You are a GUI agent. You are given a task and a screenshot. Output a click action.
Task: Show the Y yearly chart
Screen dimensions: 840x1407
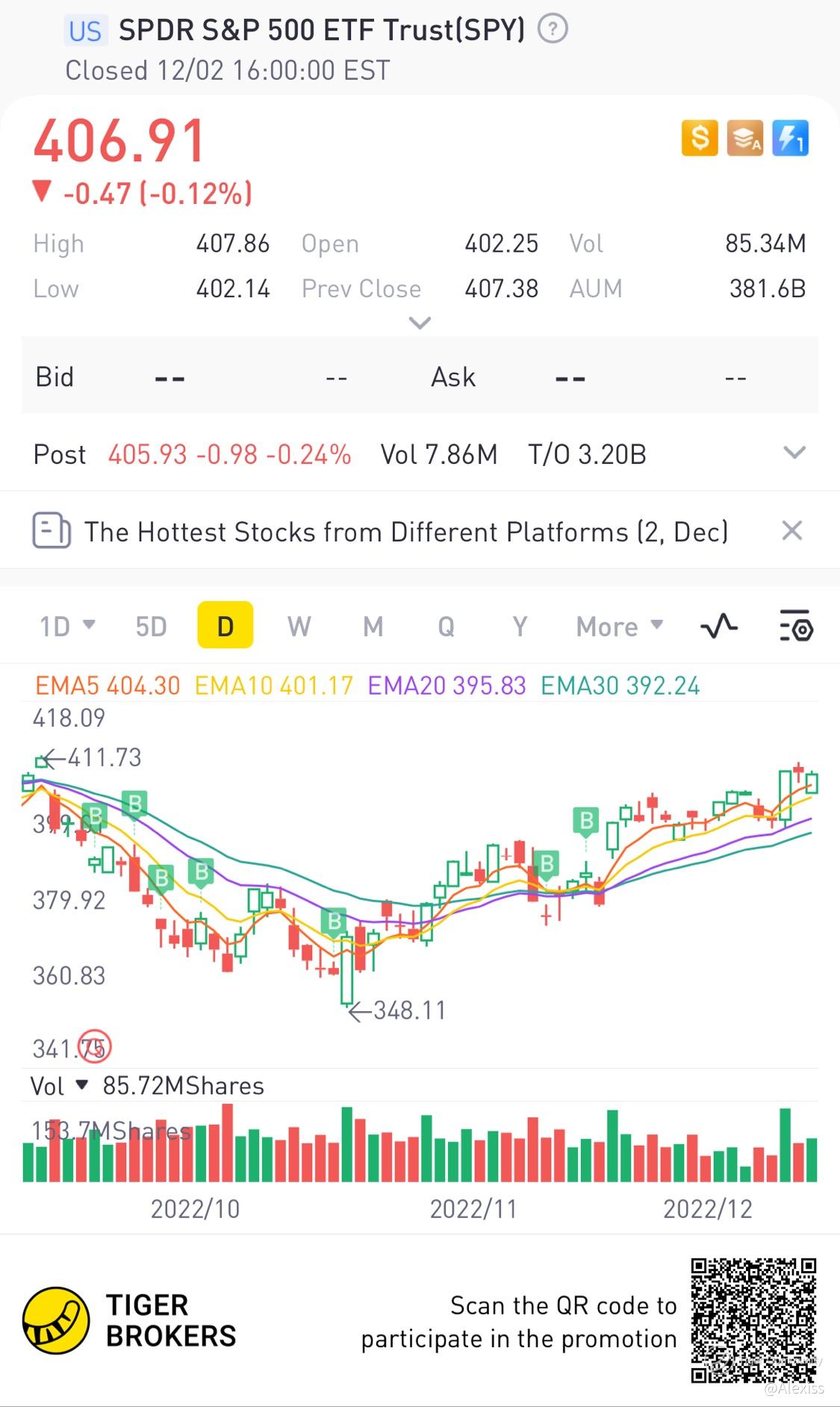point(520,626)
